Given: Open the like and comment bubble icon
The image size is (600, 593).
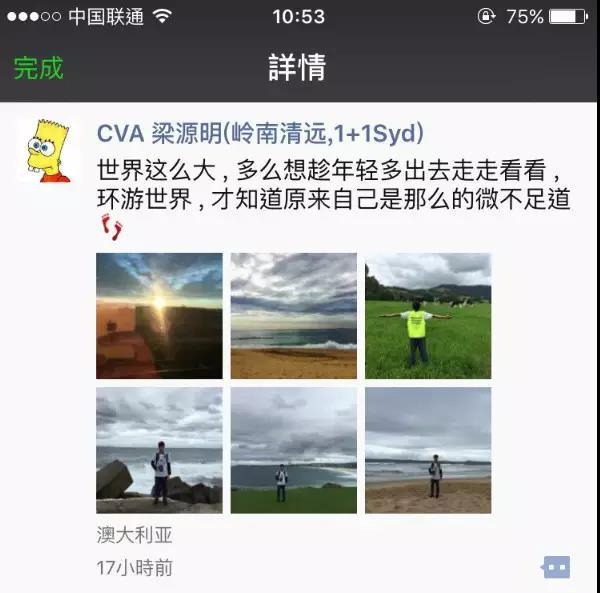Looking at the screenshot, I should point(556,566).
